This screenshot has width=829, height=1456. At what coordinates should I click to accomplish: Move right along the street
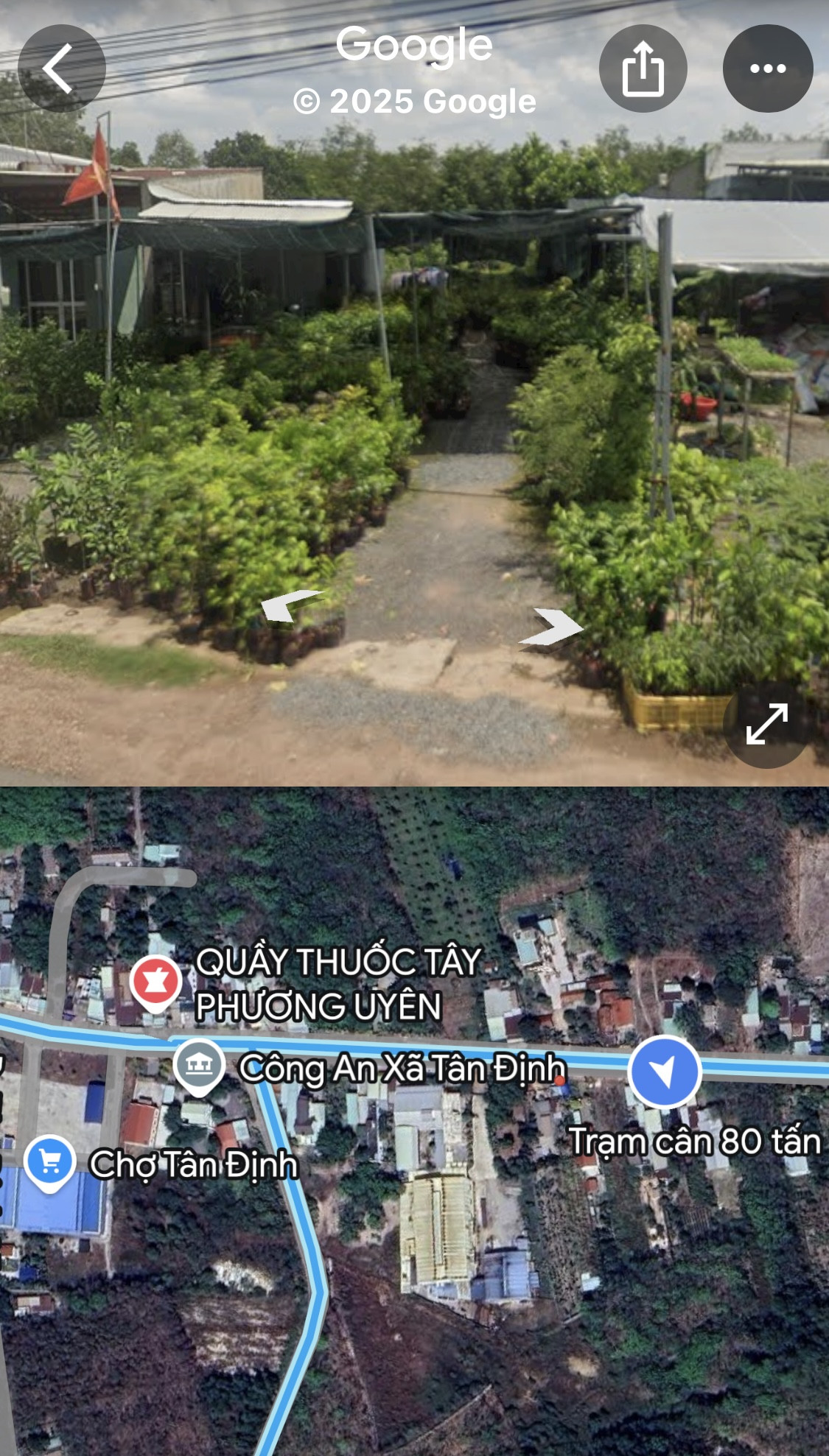coord(551,627)
